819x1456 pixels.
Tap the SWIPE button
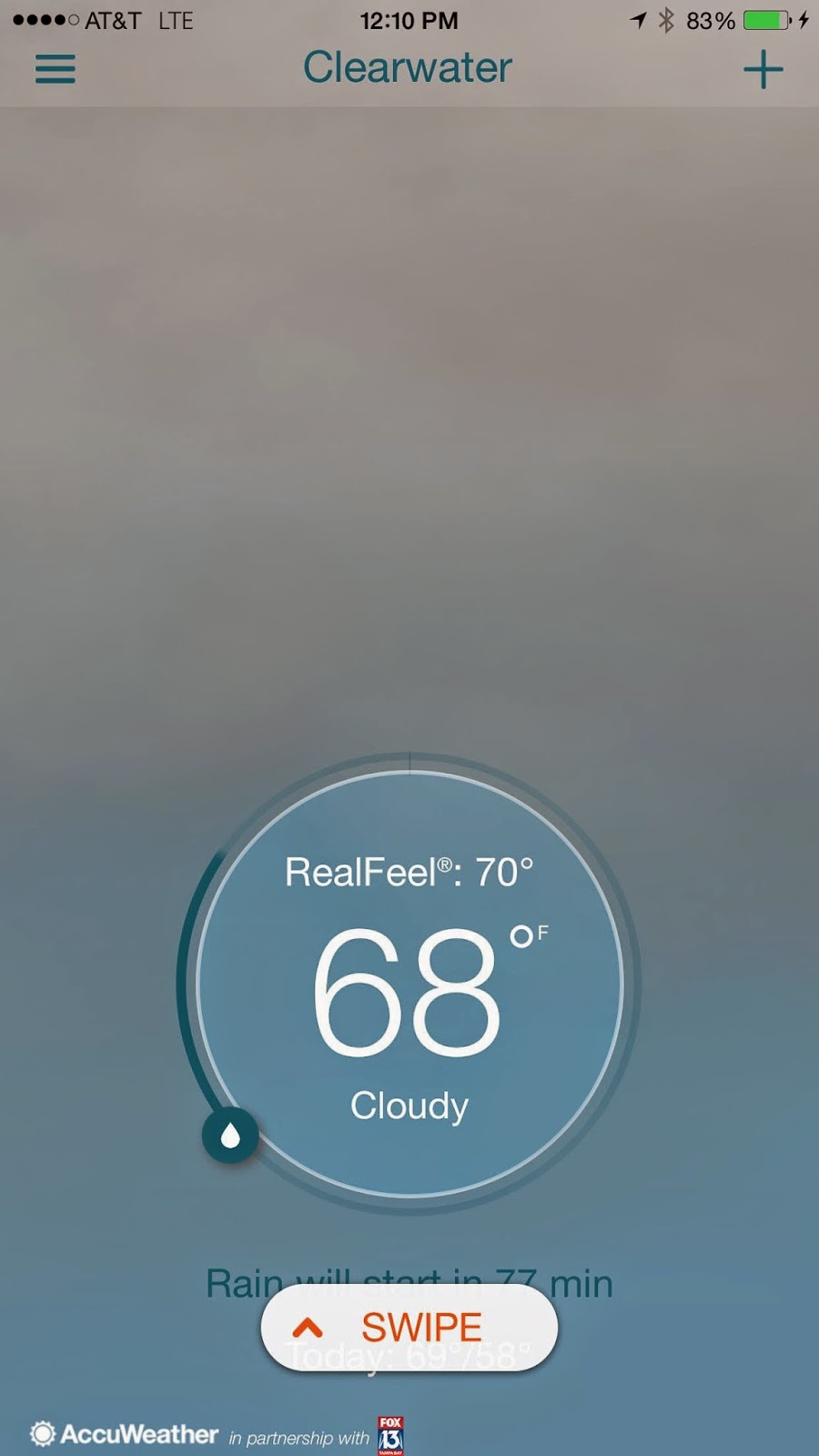pyautogui.click(x=409, y=1328)
